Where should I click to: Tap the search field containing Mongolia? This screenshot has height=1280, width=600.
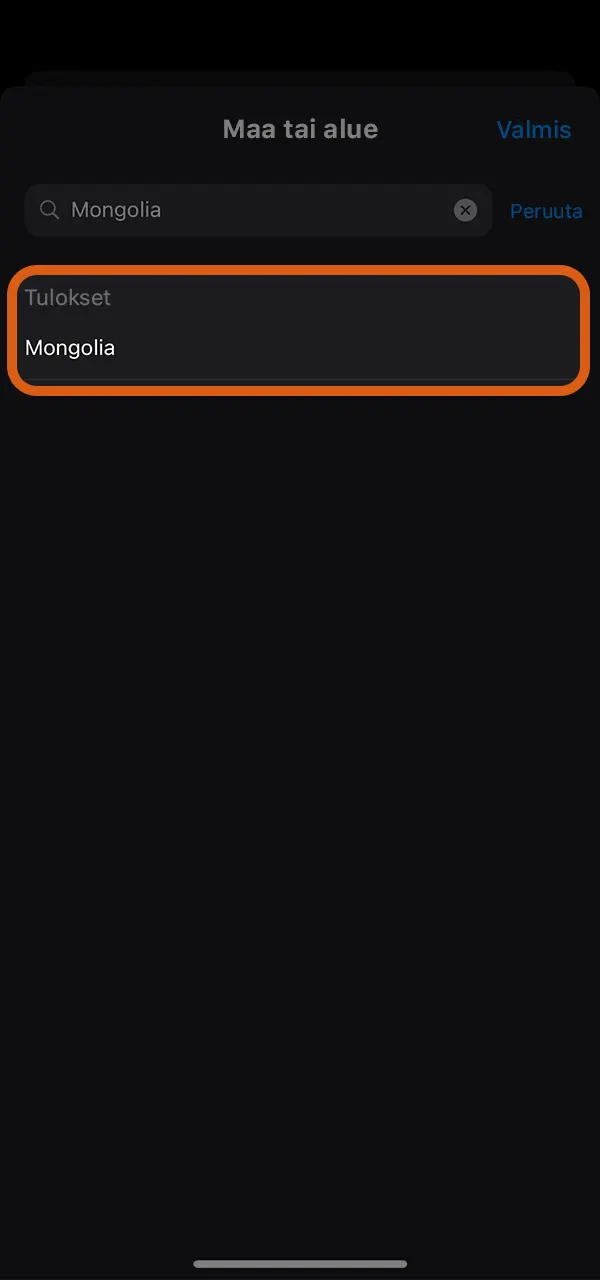250,210
